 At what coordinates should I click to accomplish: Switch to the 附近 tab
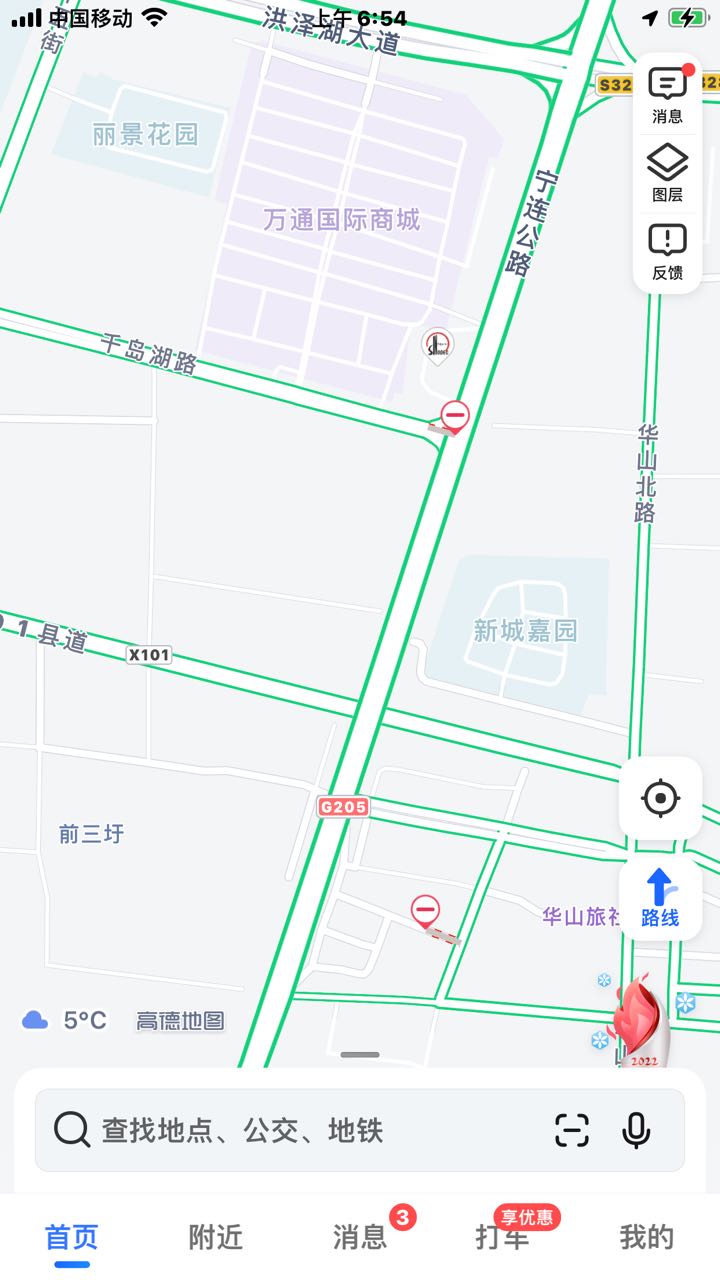pos(216,1238)
